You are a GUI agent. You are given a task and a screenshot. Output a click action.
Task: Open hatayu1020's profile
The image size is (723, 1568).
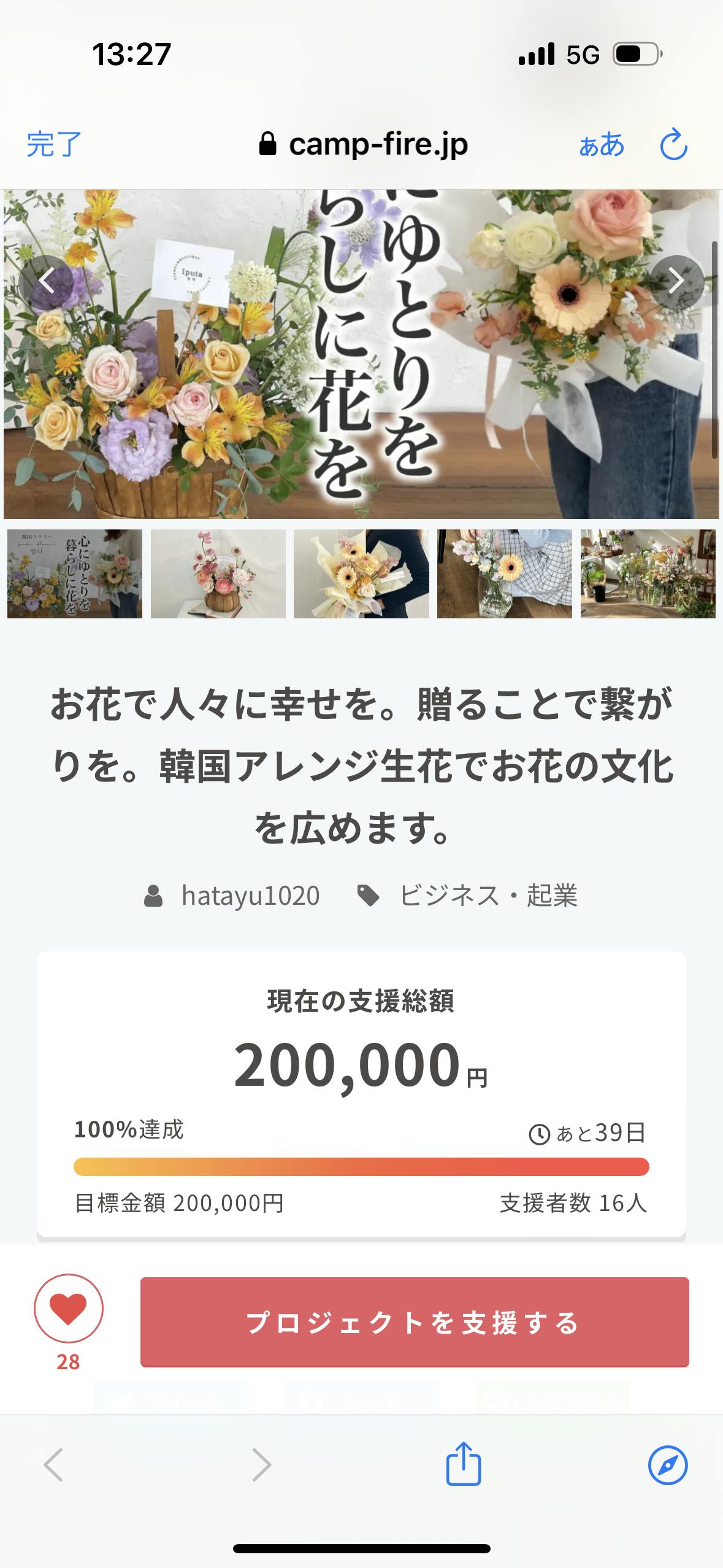click(x=250, y=896)
